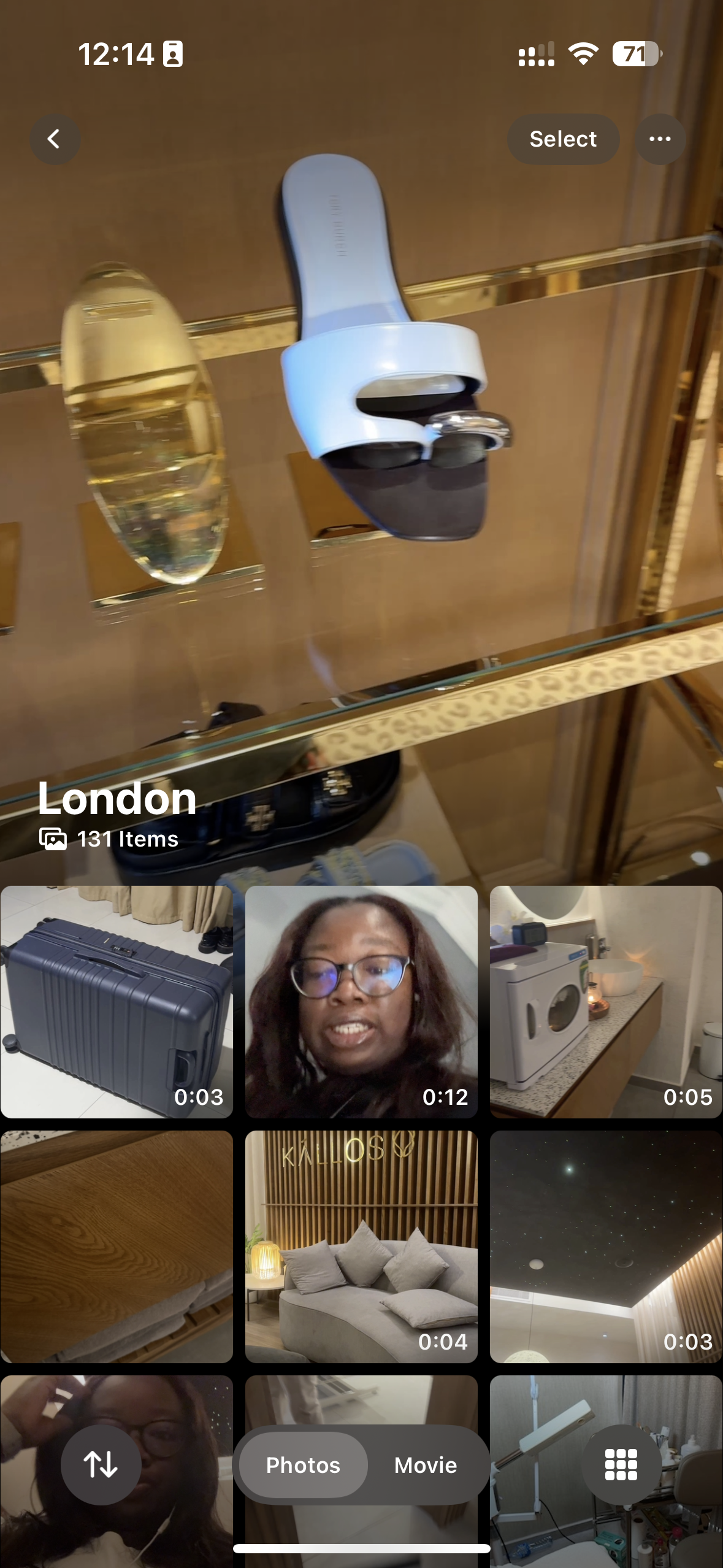Play the 0:12 selfie video
Viewport: 723px width, 1568px height.
click(361, 1001)
